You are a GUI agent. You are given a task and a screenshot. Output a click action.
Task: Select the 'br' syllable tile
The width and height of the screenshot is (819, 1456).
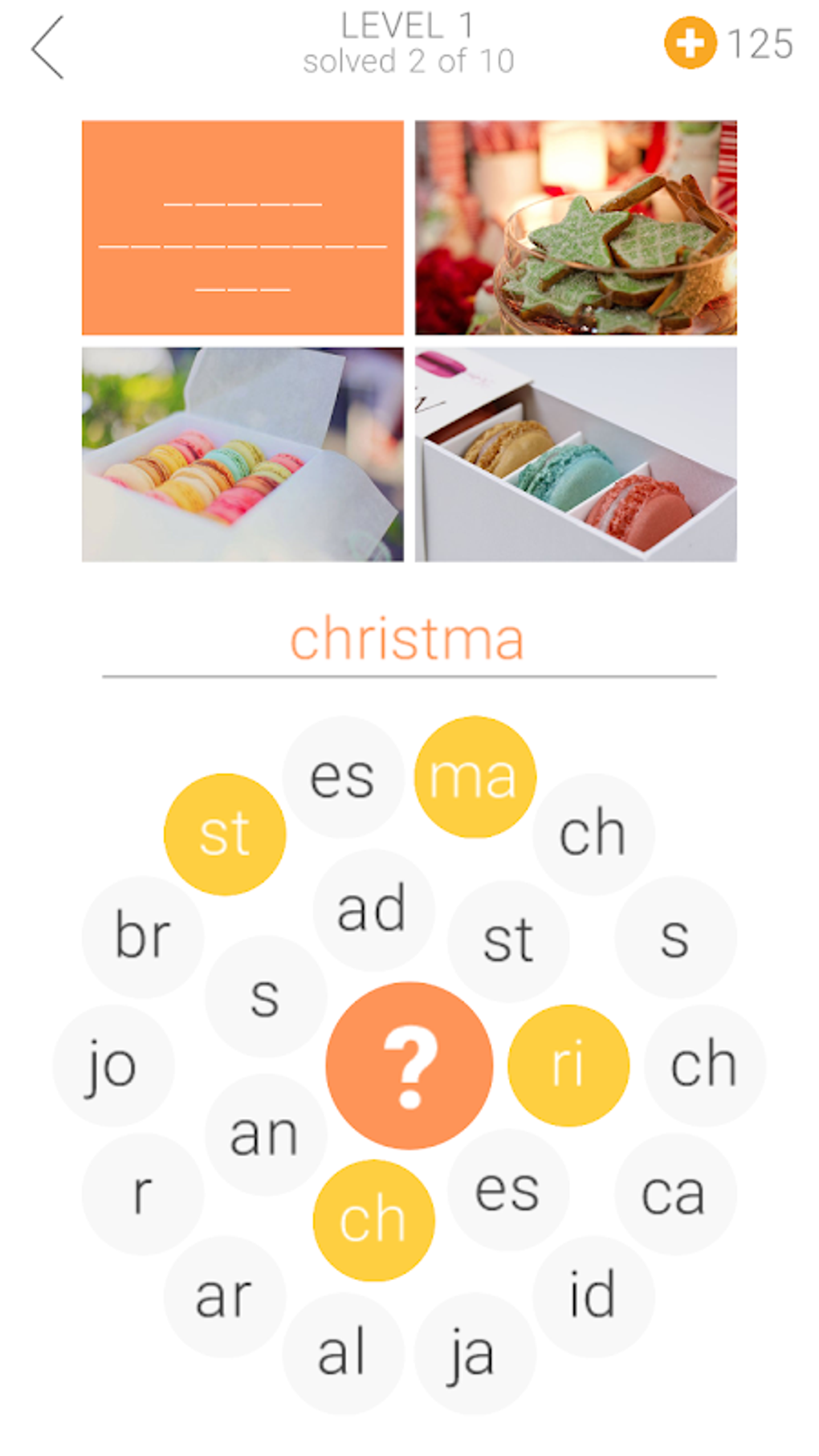click(x=143, y=934)
